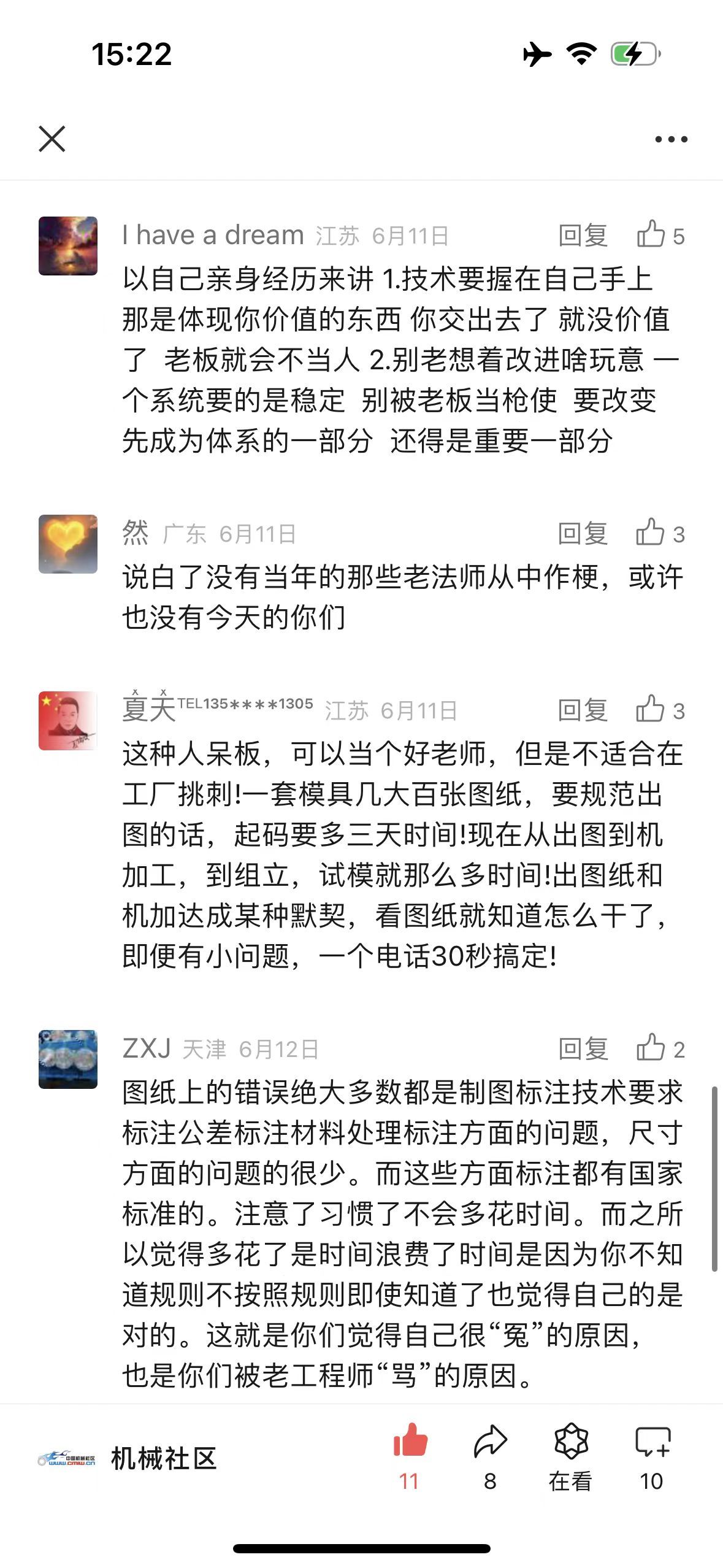Image resolution: width=723 pixels, height=1568 pixels.
Task: Like 夏天's comment
Action: pyautogui.click(x=660, y=710)
